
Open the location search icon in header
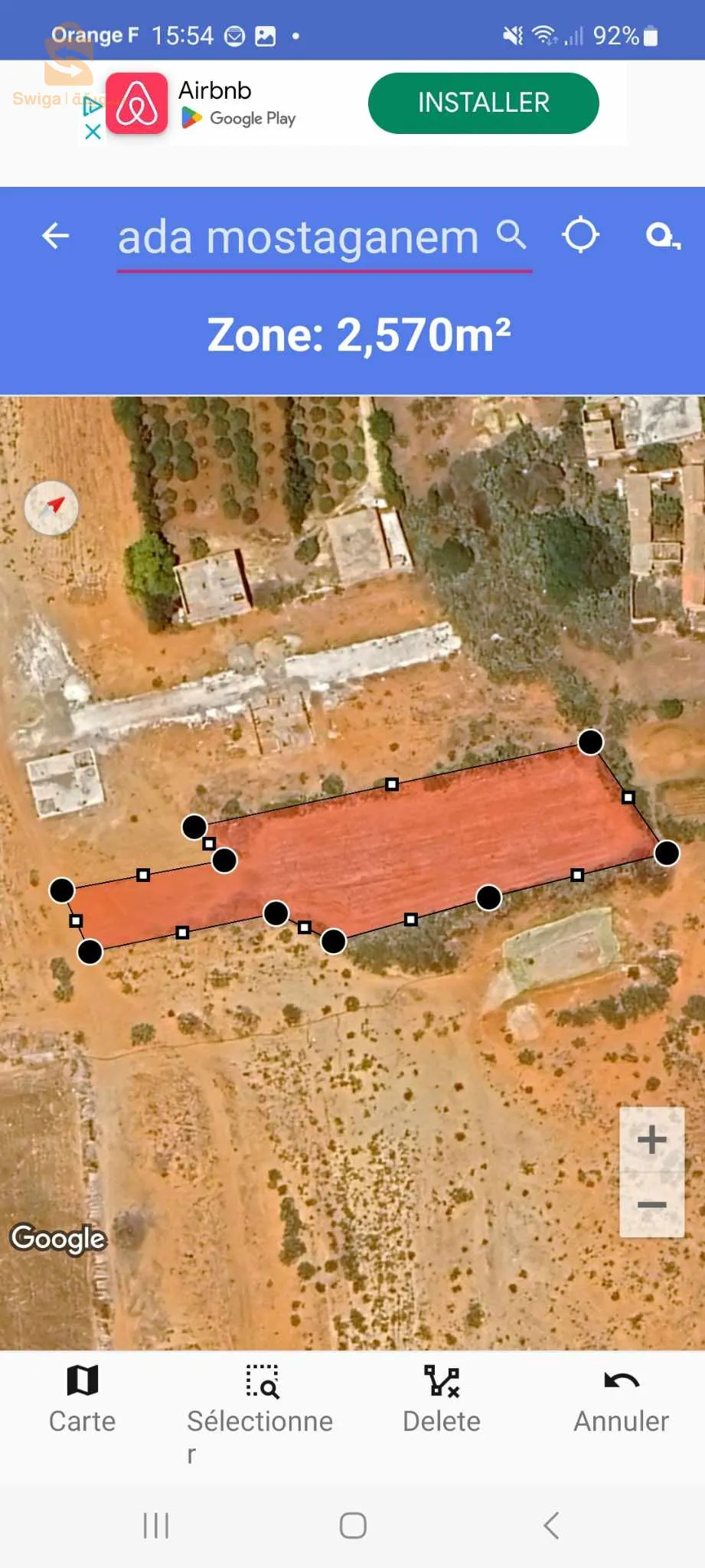662,236
